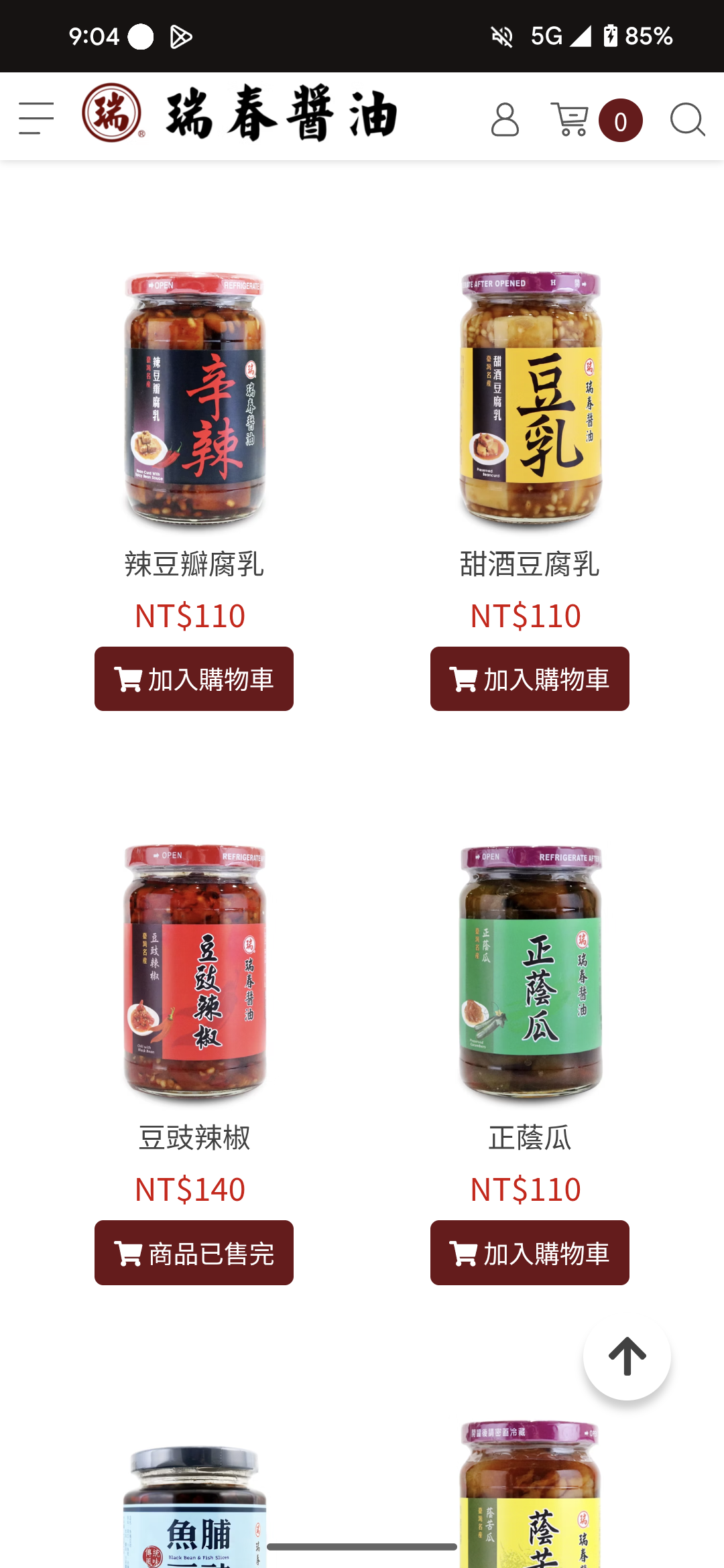The image size is (724, 1568).
Task: Open the hamburger menu
Action: 36,119
